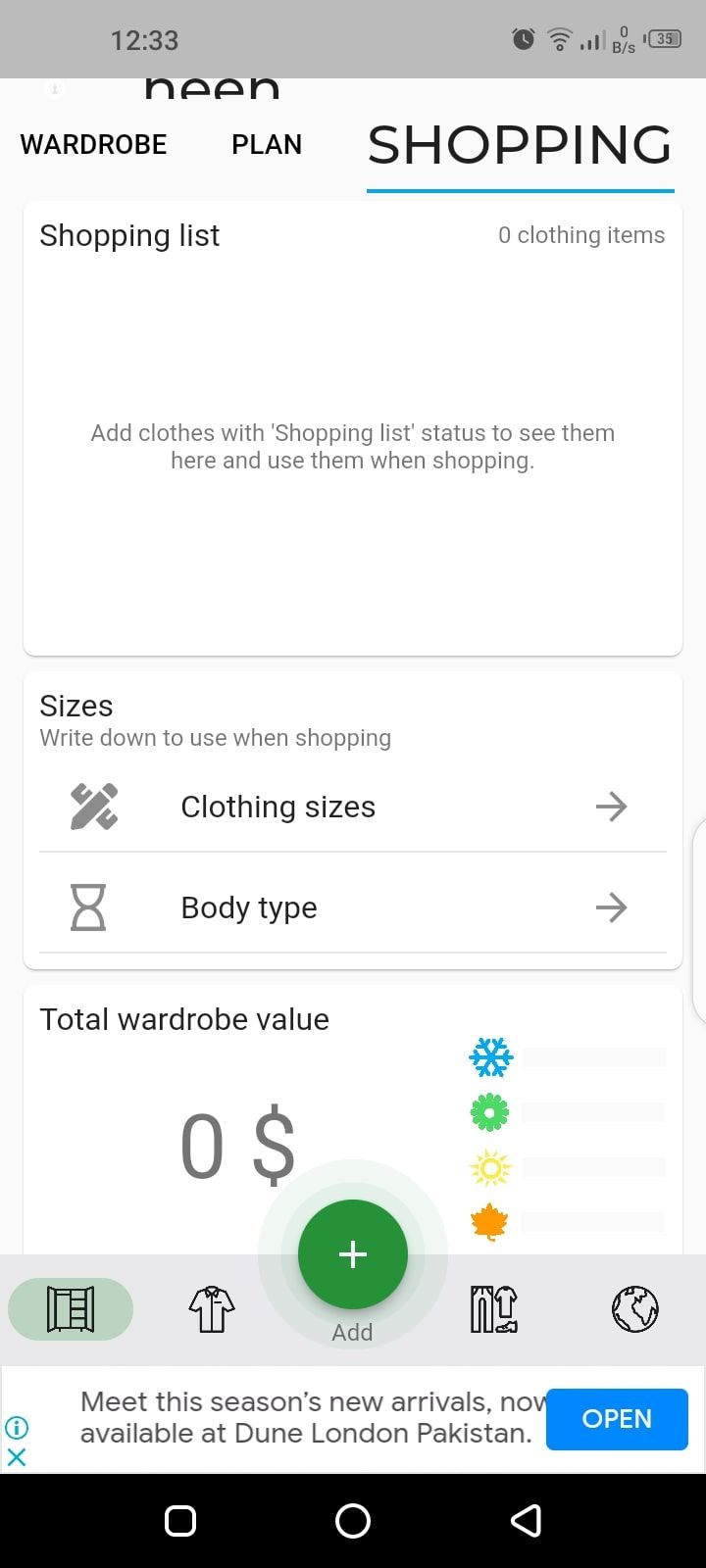The image size is (706, 1568).
Task: Tap the hourglass icon beside Body type
Action: click(x=87, y=907)
